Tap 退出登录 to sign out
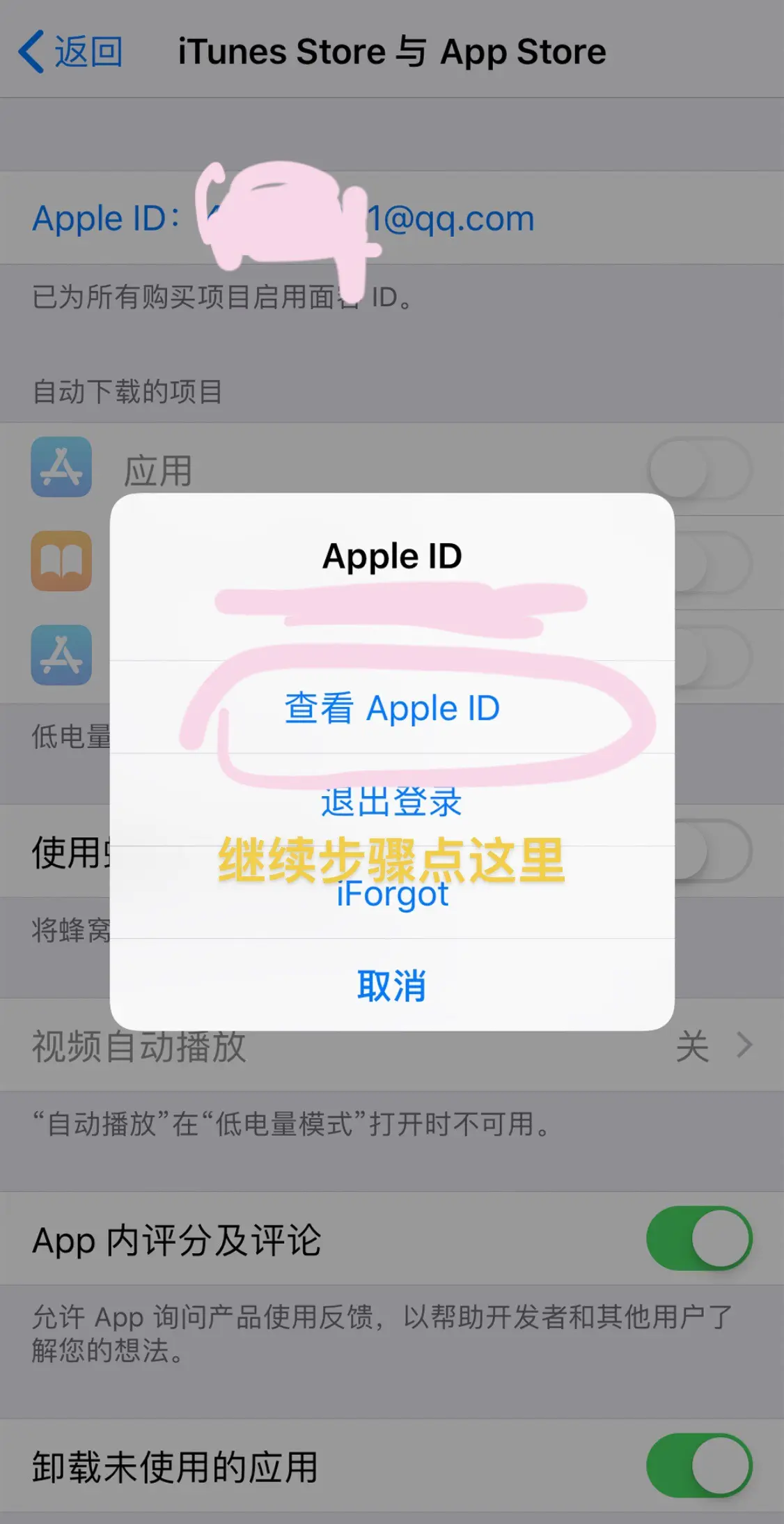The height and width of the screenshot is (1524, 784). point(392,802)
